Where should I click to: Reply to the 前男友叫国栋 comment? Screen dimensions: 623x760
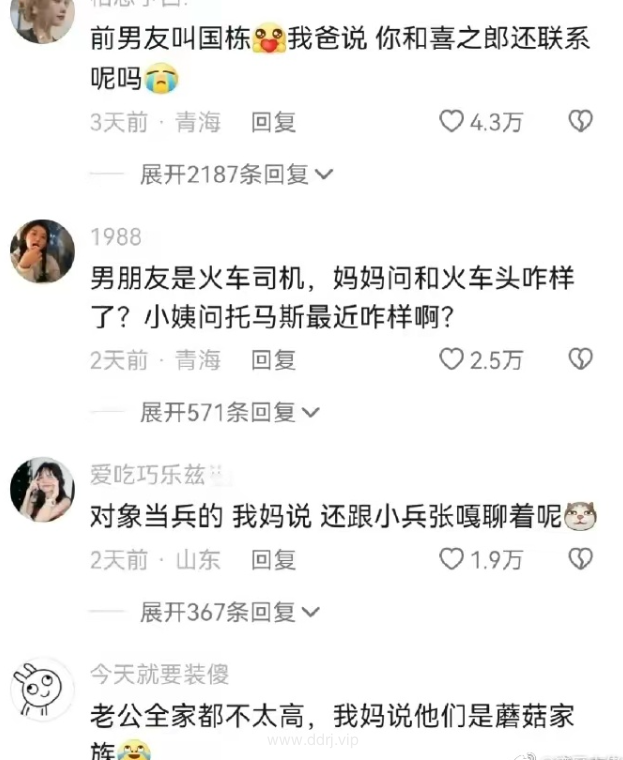273,123
